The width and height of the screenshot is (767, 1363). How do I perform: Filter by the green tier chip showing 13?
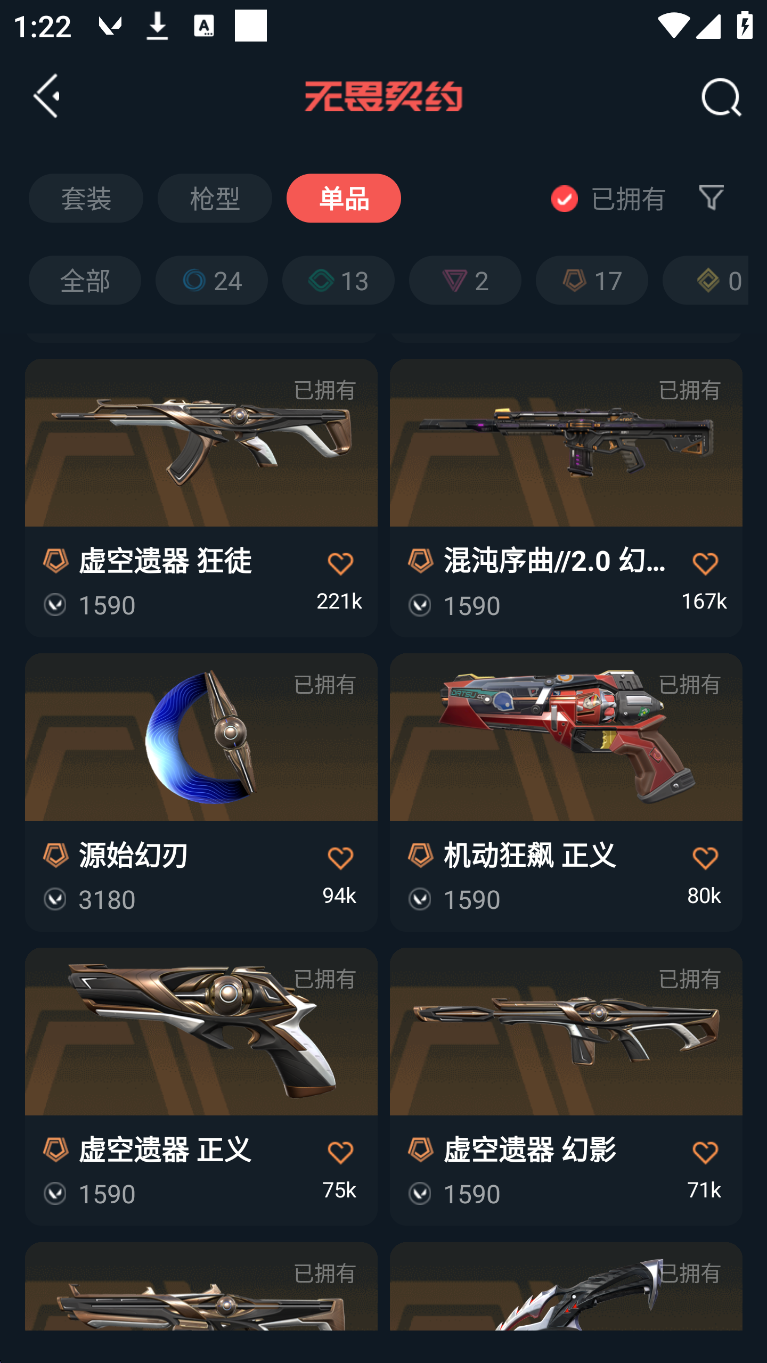339,280
